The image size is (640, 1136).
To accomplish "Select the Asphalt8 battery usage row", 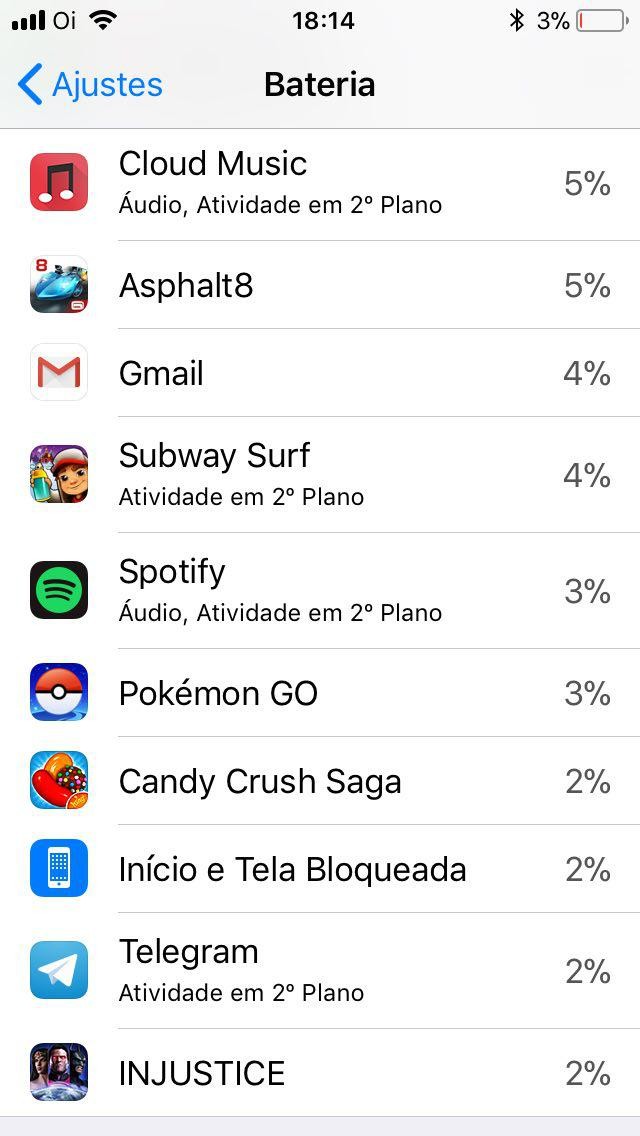I will click(x=320, y=286).
